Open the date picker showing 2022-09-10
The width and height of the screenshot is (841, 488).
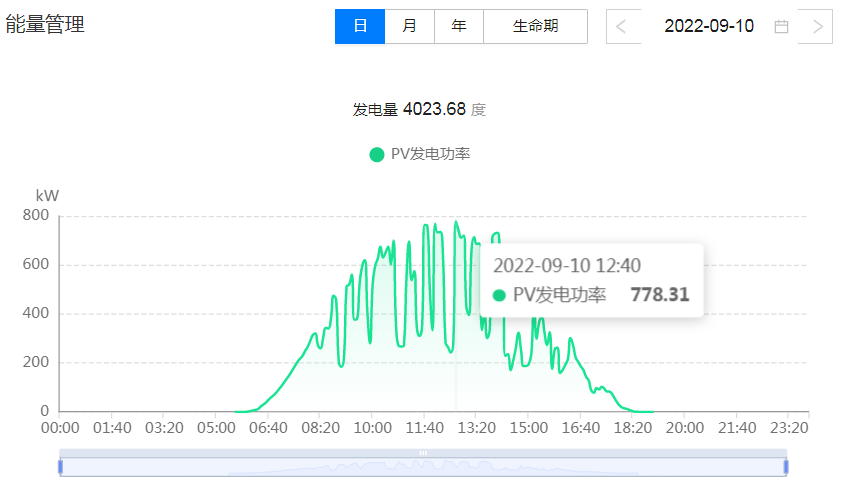(719, 26)
